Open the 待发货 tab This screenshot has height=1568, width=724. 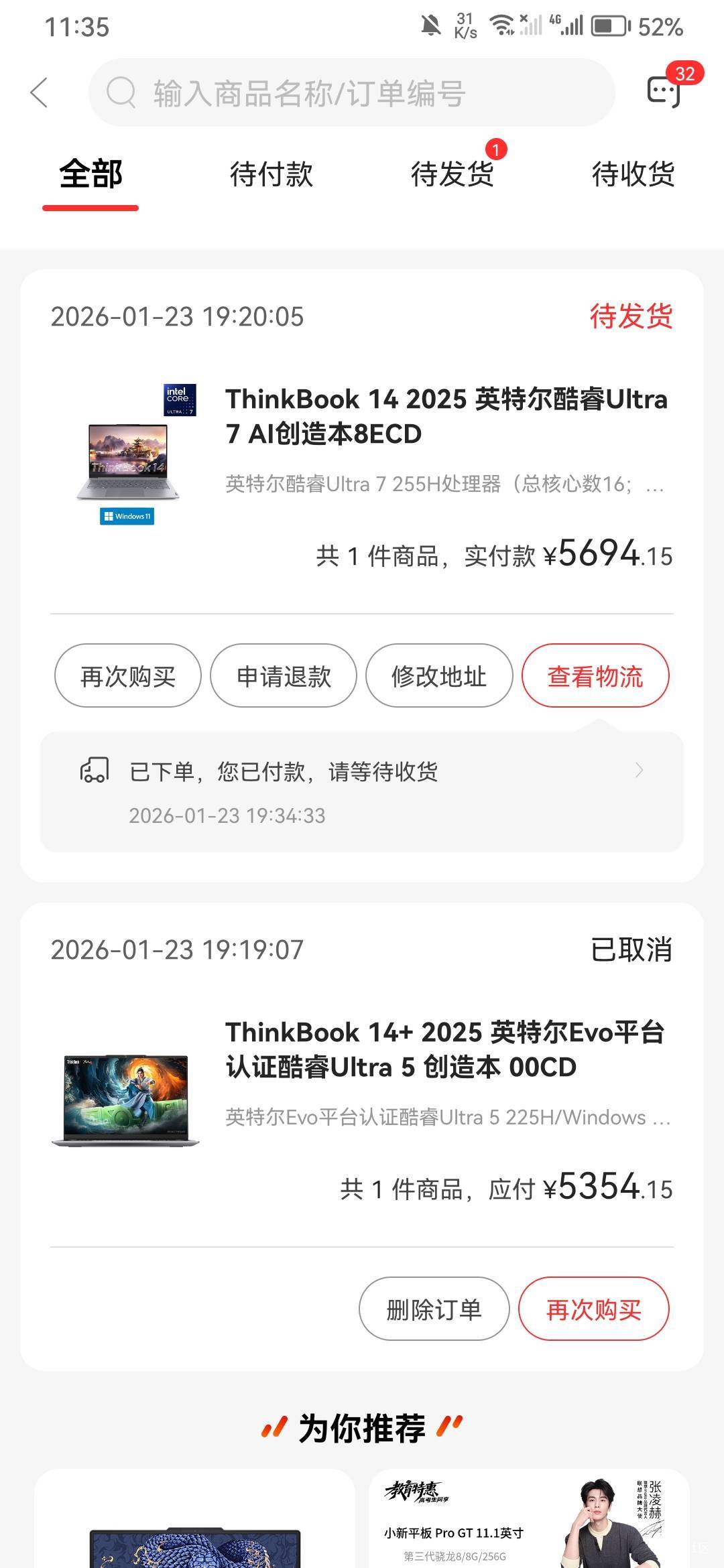coord(452,175)
